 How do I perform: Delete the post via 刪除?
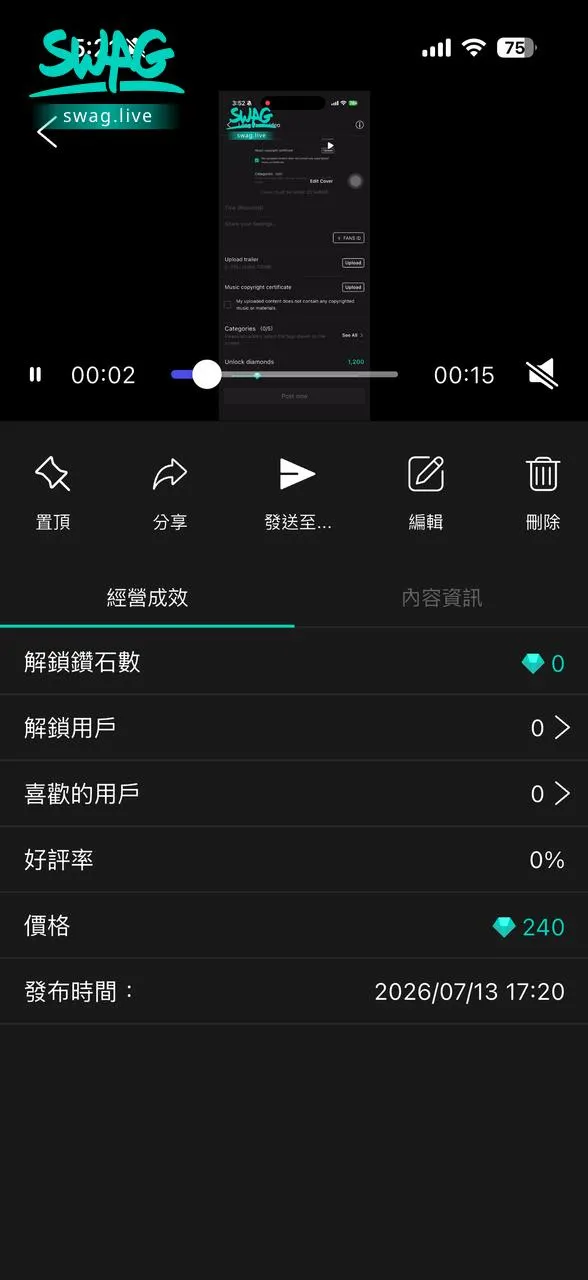(543, 493)
